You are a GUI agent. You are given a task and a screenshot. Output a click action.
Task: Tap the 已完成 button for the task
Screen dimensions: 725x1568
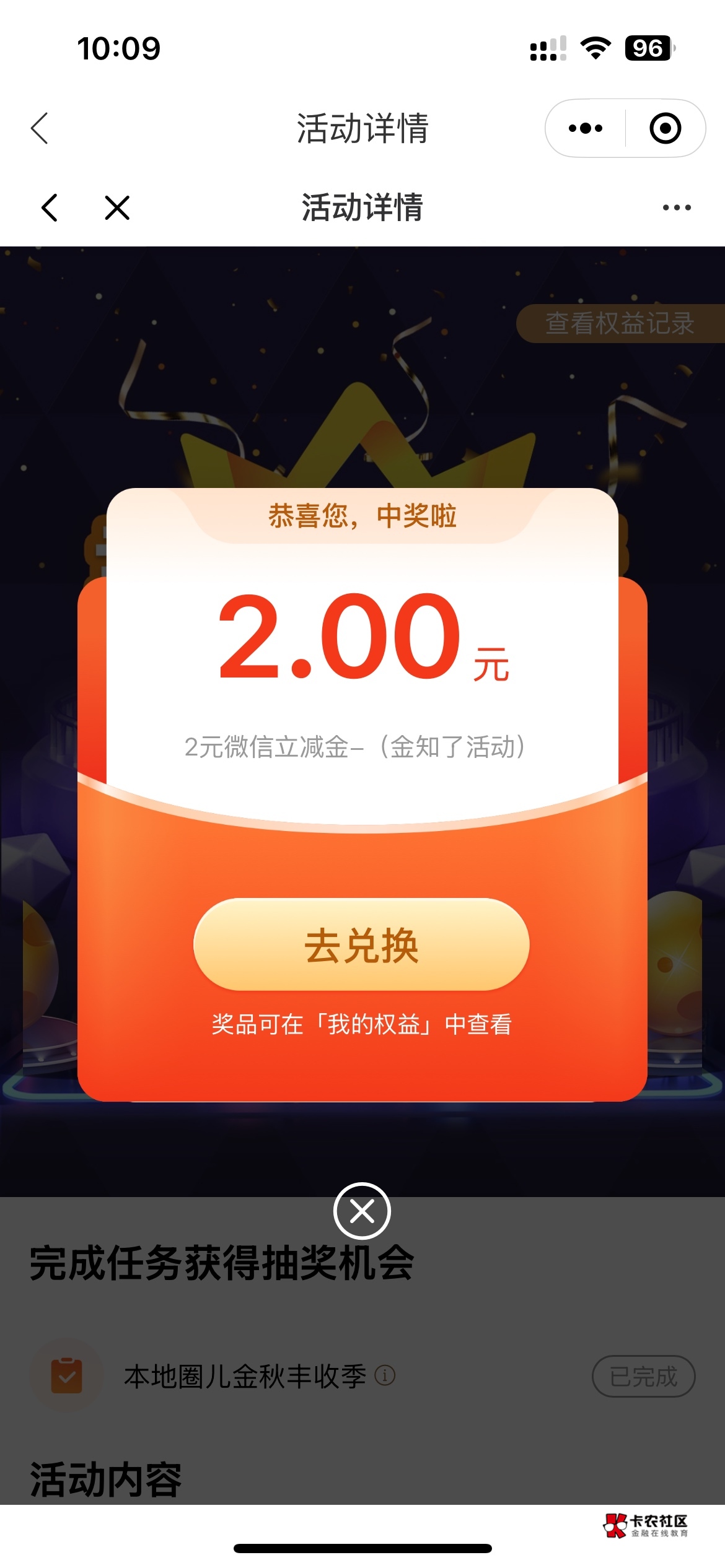coord(643,1376)
